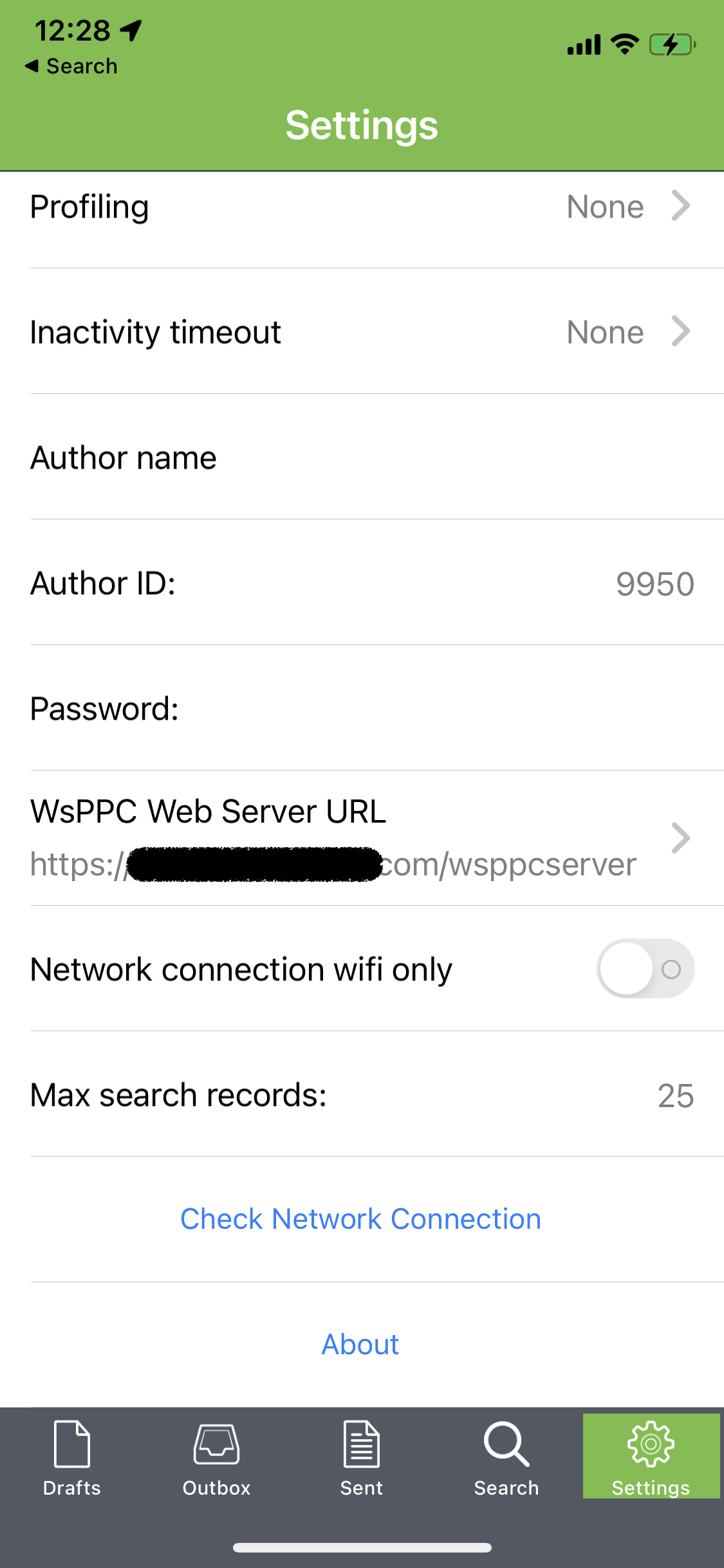Edit the Author name field
The height and width of the screenshot is (1568, 724).
[x=362, y=457]
